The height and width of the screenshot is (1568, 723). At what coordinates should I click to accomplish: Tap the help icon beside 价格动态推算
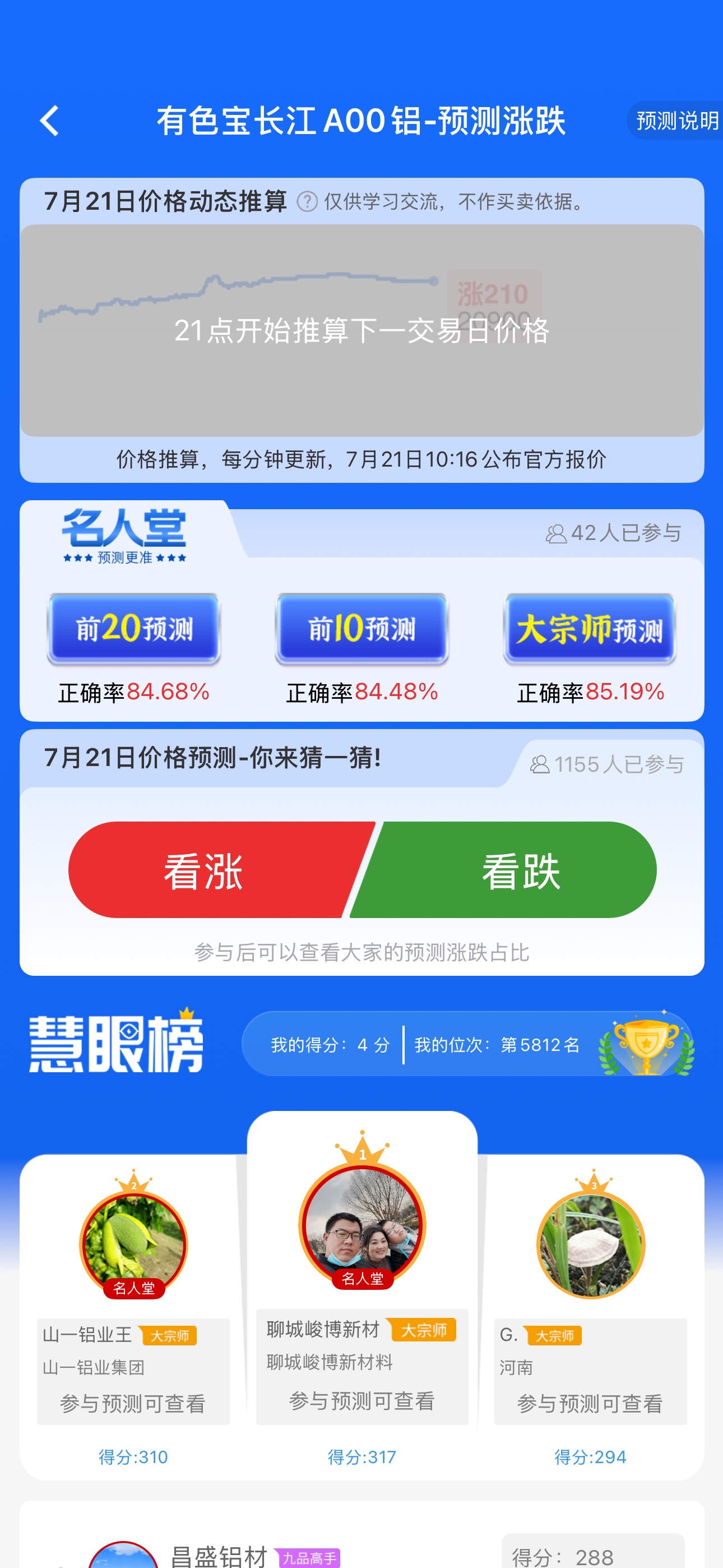(x=307, y=201)
